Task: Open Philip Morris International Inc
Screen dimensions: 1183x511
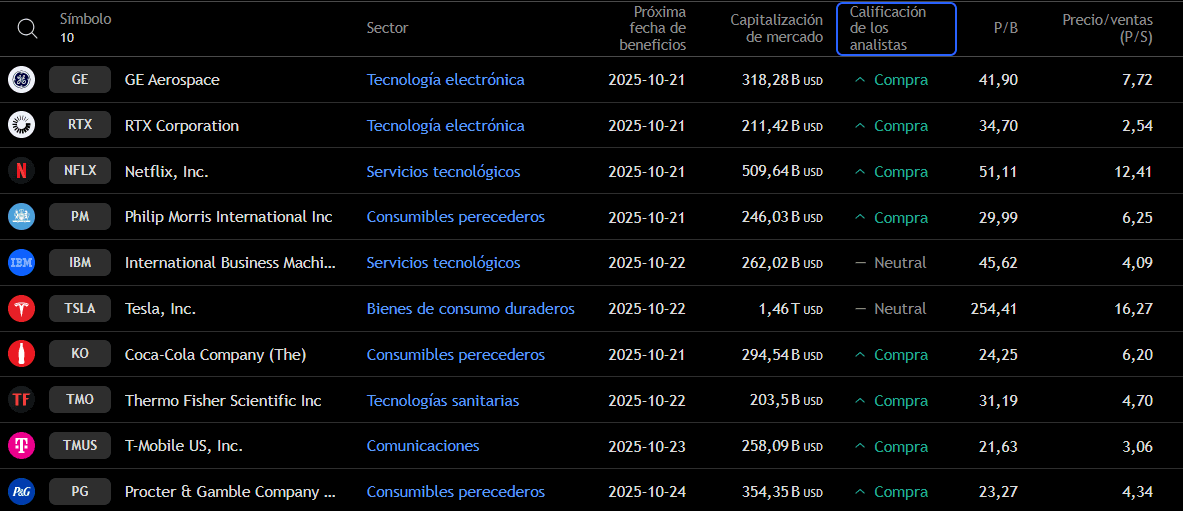Action: tap(228, 217)
